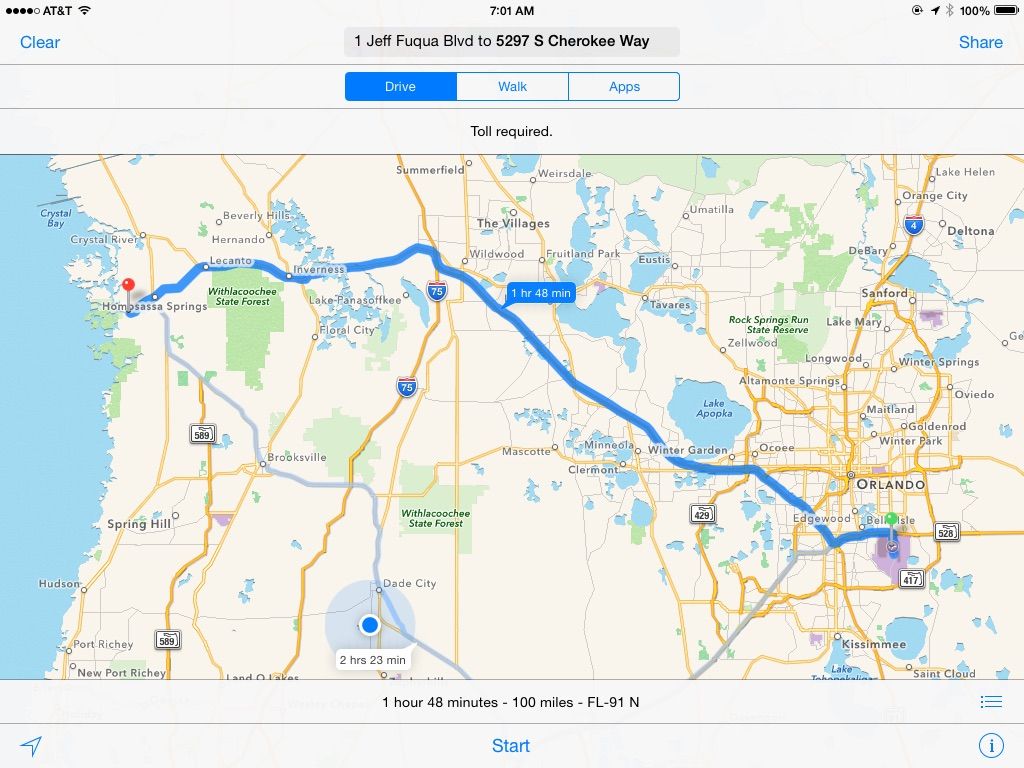Screen dimensions: 1024x768
Task: Start navigation
Action: (x=511, y=746)
